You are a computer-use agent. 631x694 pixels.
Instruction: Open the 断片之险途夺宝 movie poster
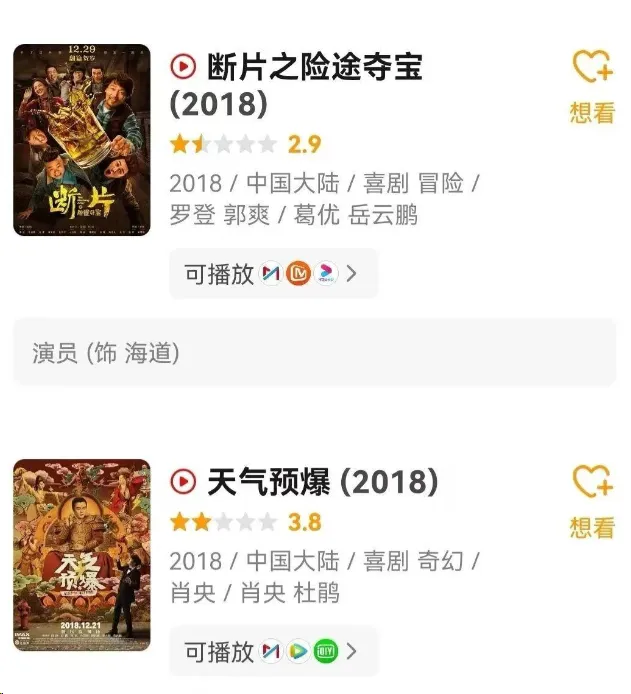point(81,140)
